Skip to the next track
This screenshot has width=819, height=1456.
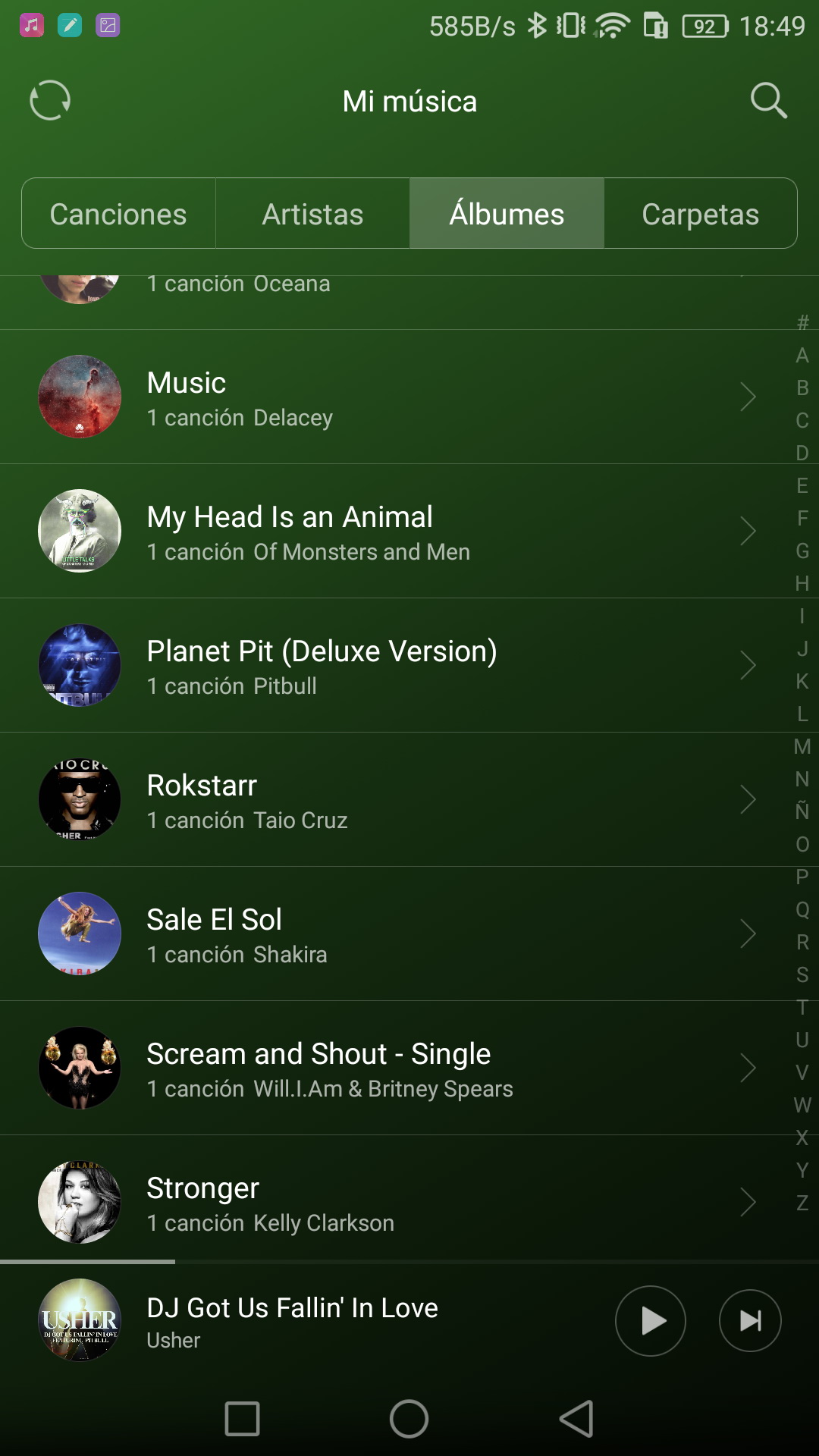point(750,1321)
